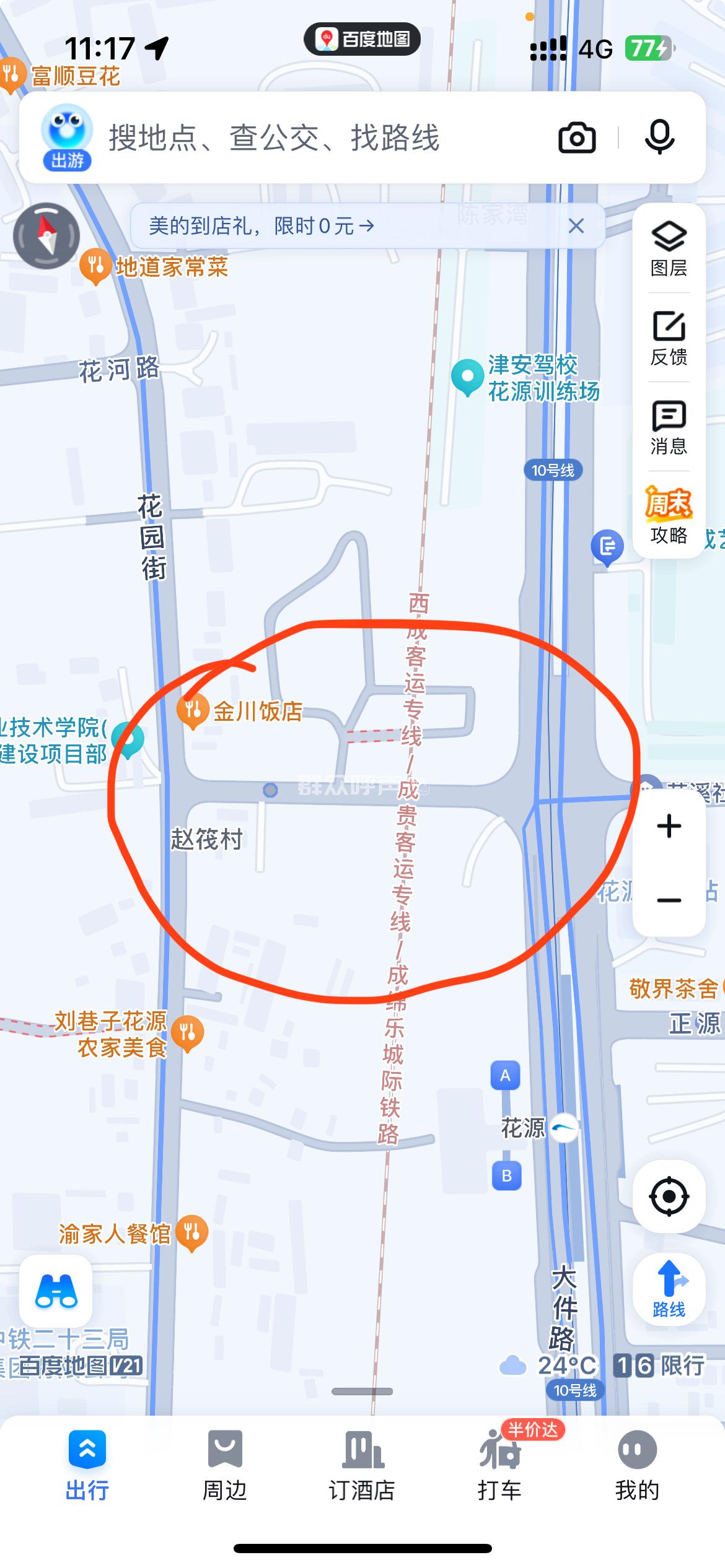Start voice search with the microphone
Image resolution: width=725 pixels, height=1568 pixels.
coord(659,137)
